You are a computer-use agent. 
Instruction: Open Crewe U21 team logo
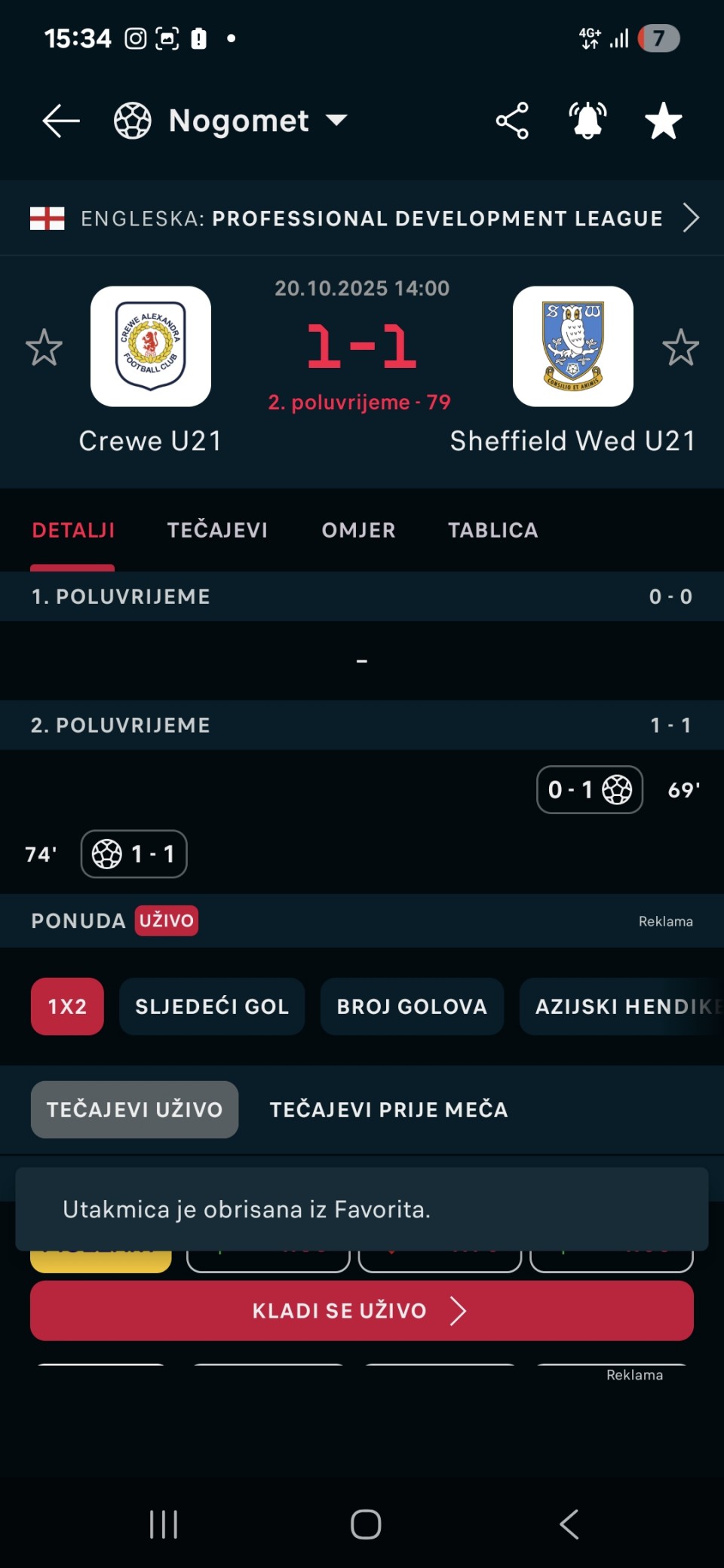coord(151,346)
